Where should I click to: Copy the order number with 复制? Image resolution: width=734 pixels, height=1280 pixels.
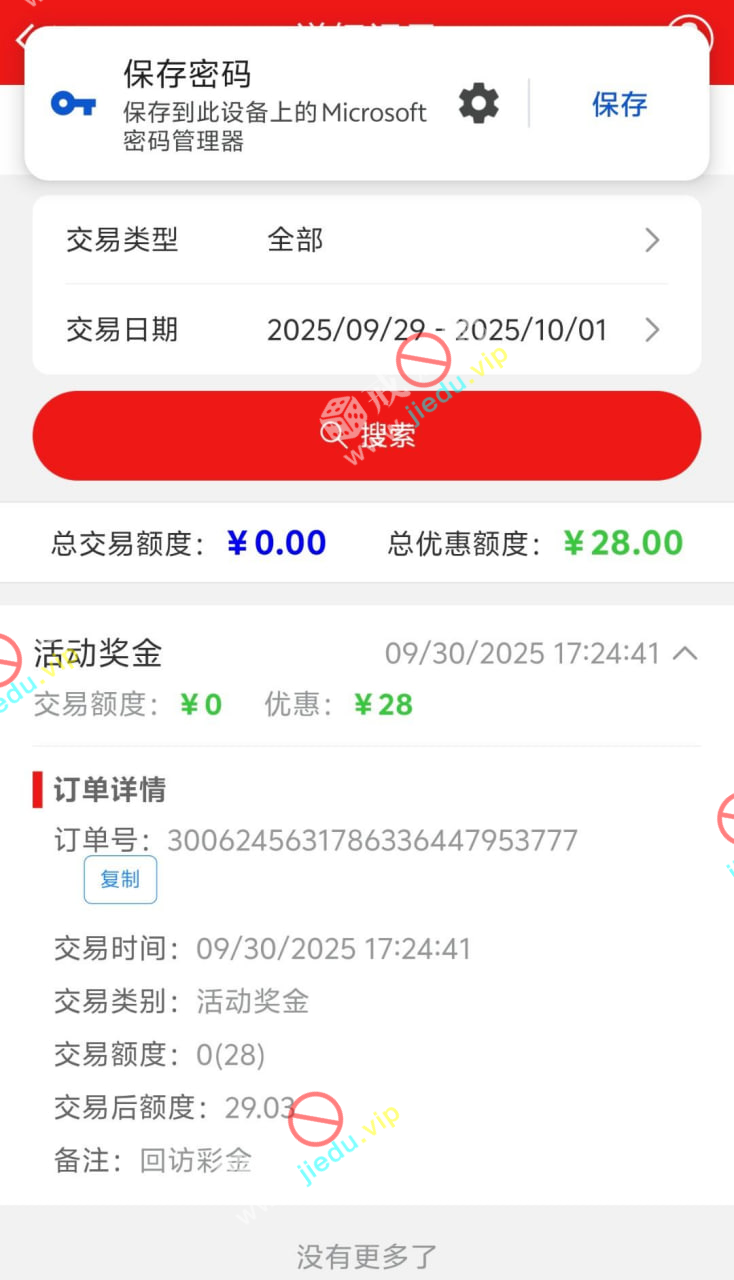[120, 879]
